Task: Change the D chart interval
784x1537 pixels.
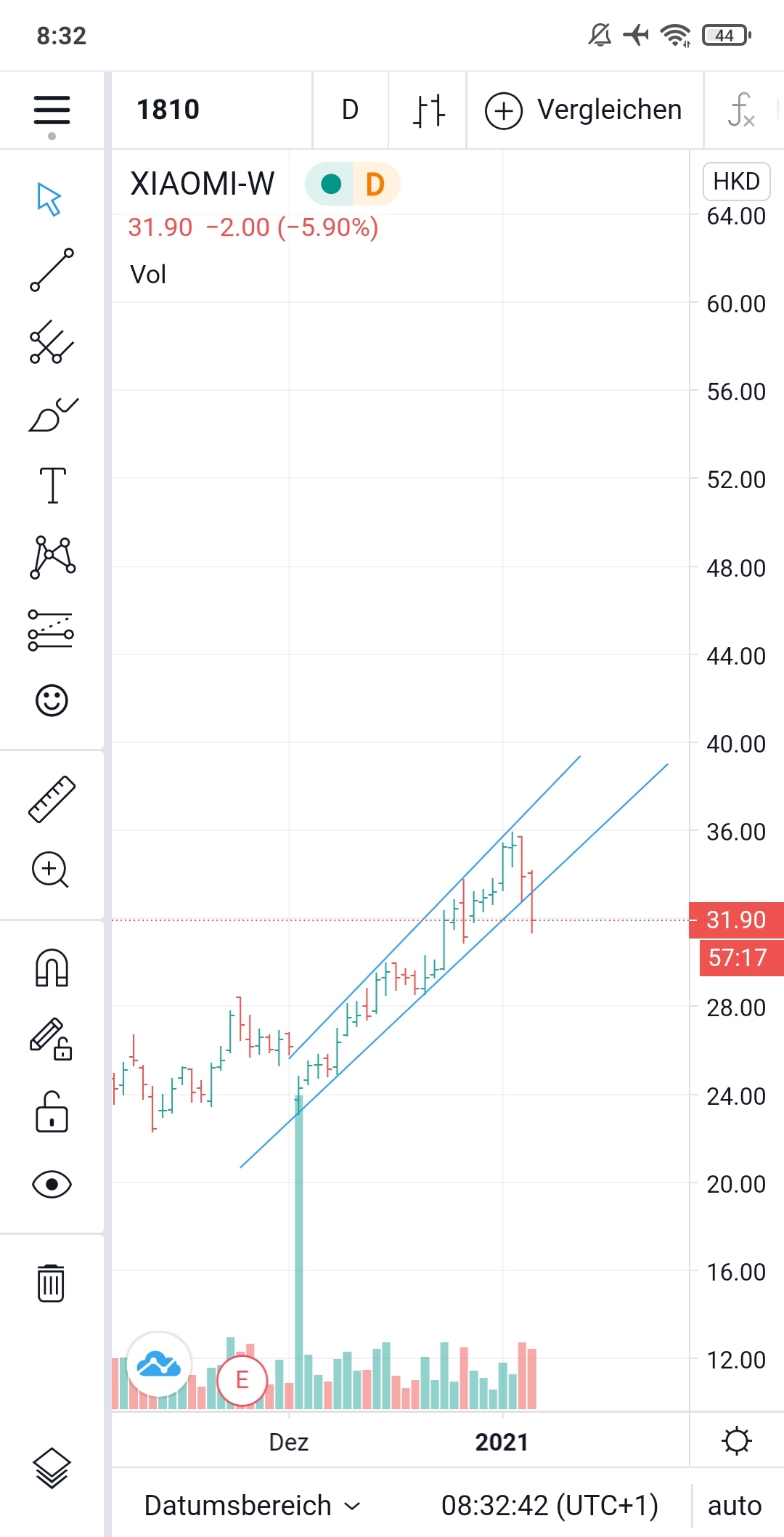Action: (x=350, y=110)
